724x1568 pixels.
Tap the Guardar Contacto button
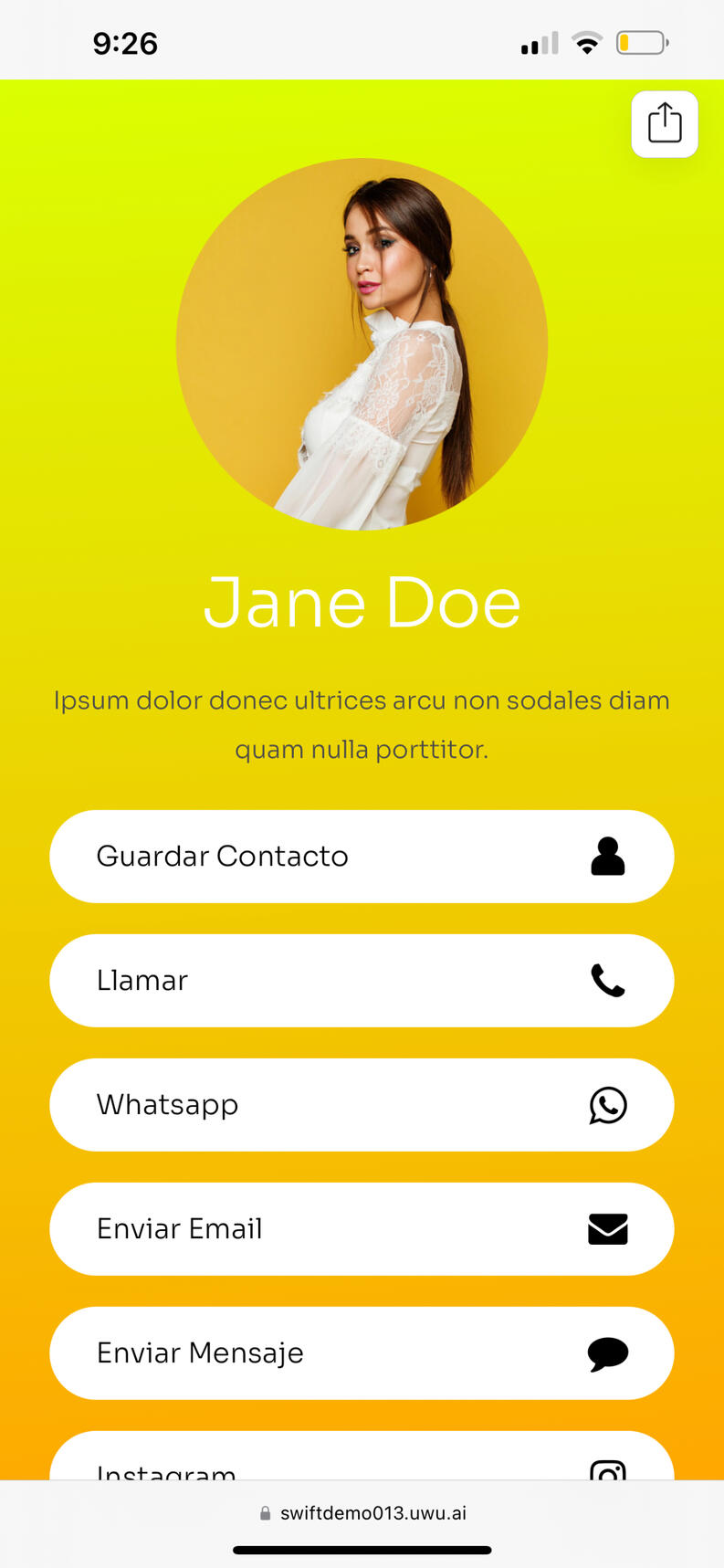tap(362, 856)
